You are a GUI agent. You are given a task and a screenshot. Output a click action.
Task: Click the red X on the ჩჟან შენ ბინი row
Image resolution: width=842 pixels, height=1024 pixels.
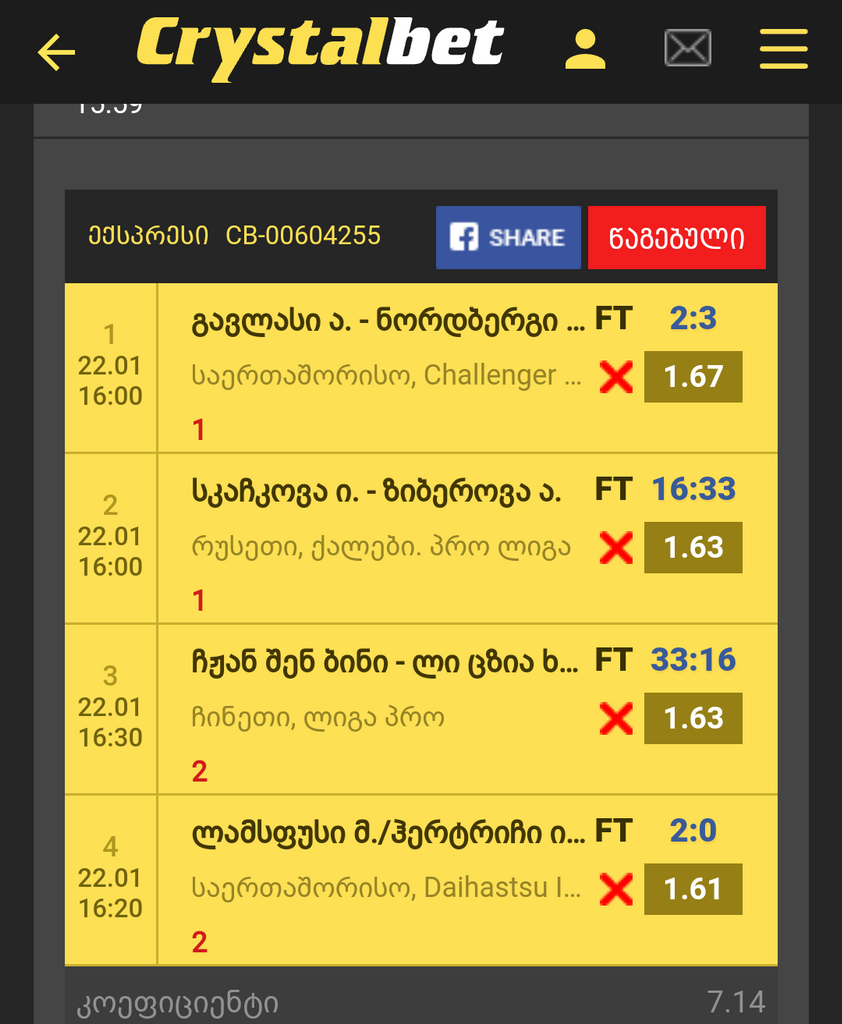(617, 718)
